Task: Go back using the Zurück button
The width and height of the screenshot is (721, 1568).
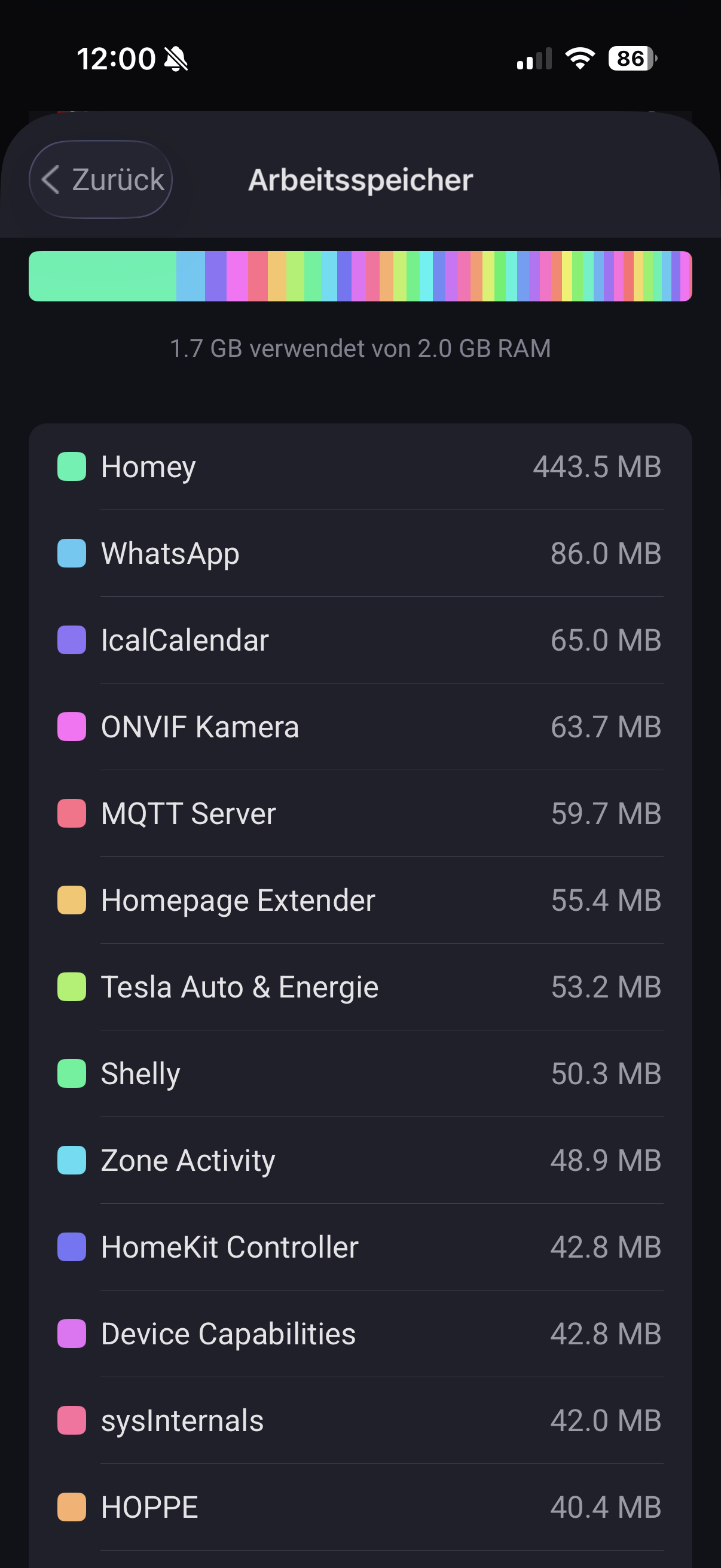Action: (x=101, y=179)
